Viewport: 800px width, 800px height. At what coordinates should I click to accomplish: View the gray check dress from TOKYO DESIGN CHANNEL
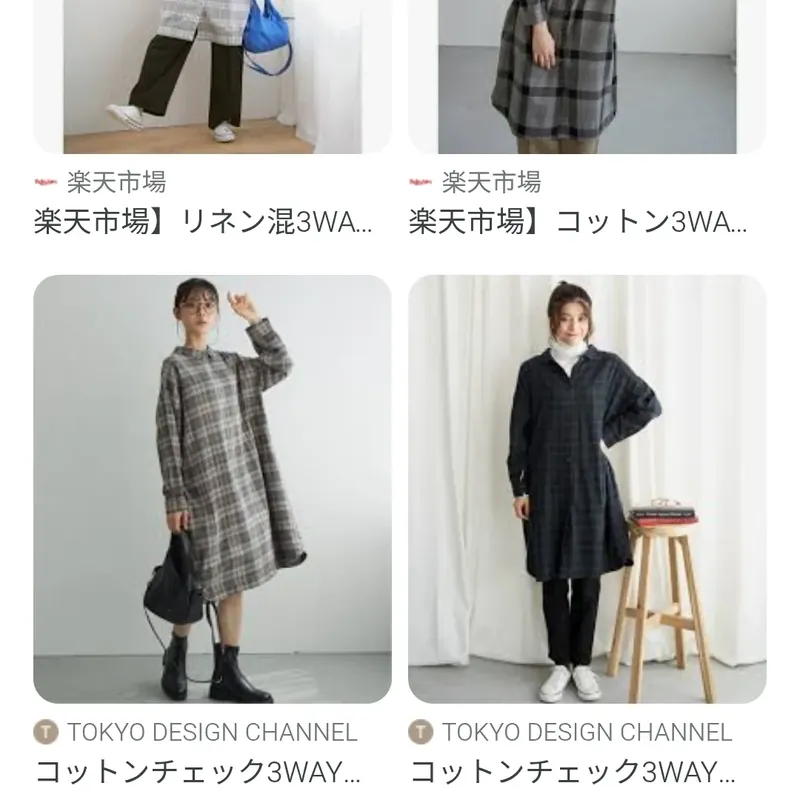(212, 488)
